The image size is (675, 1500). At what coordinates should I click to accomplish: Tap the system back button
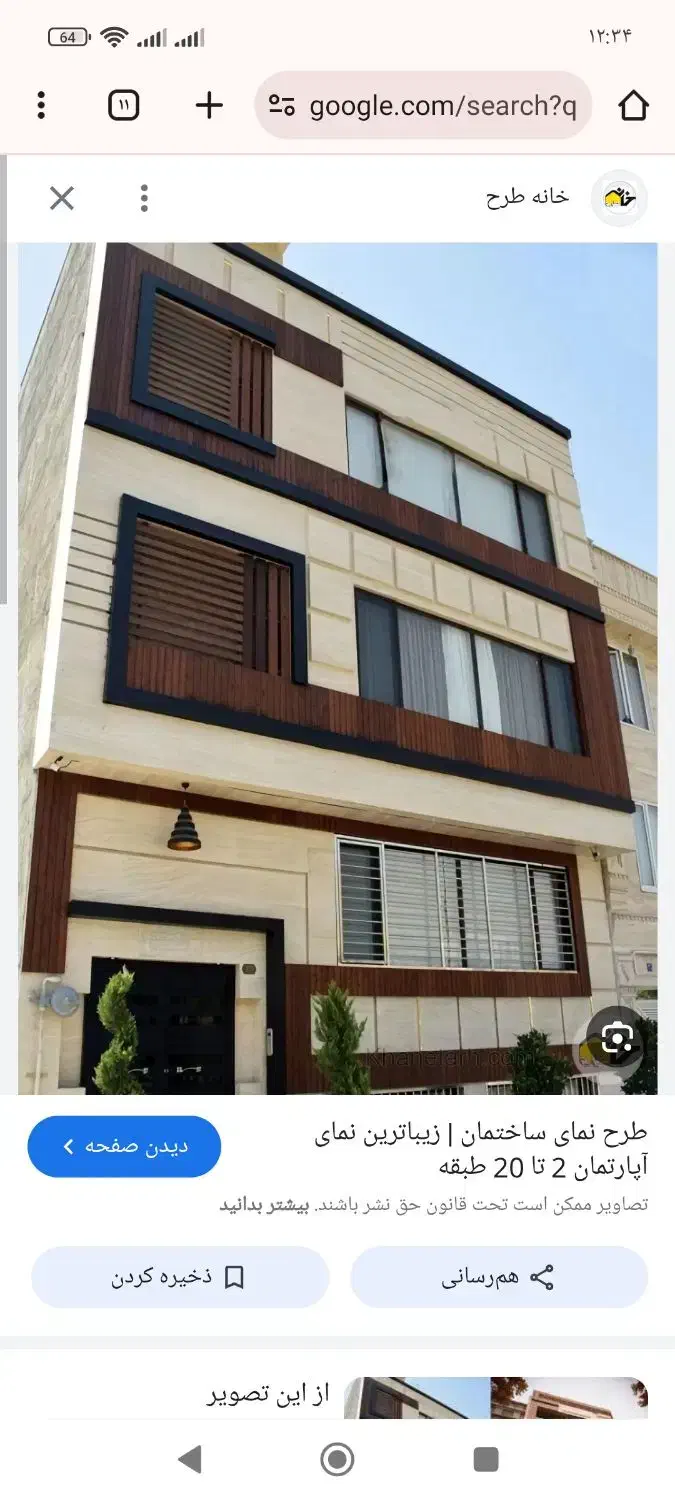pyautogui.click(x=189, y=1459)
